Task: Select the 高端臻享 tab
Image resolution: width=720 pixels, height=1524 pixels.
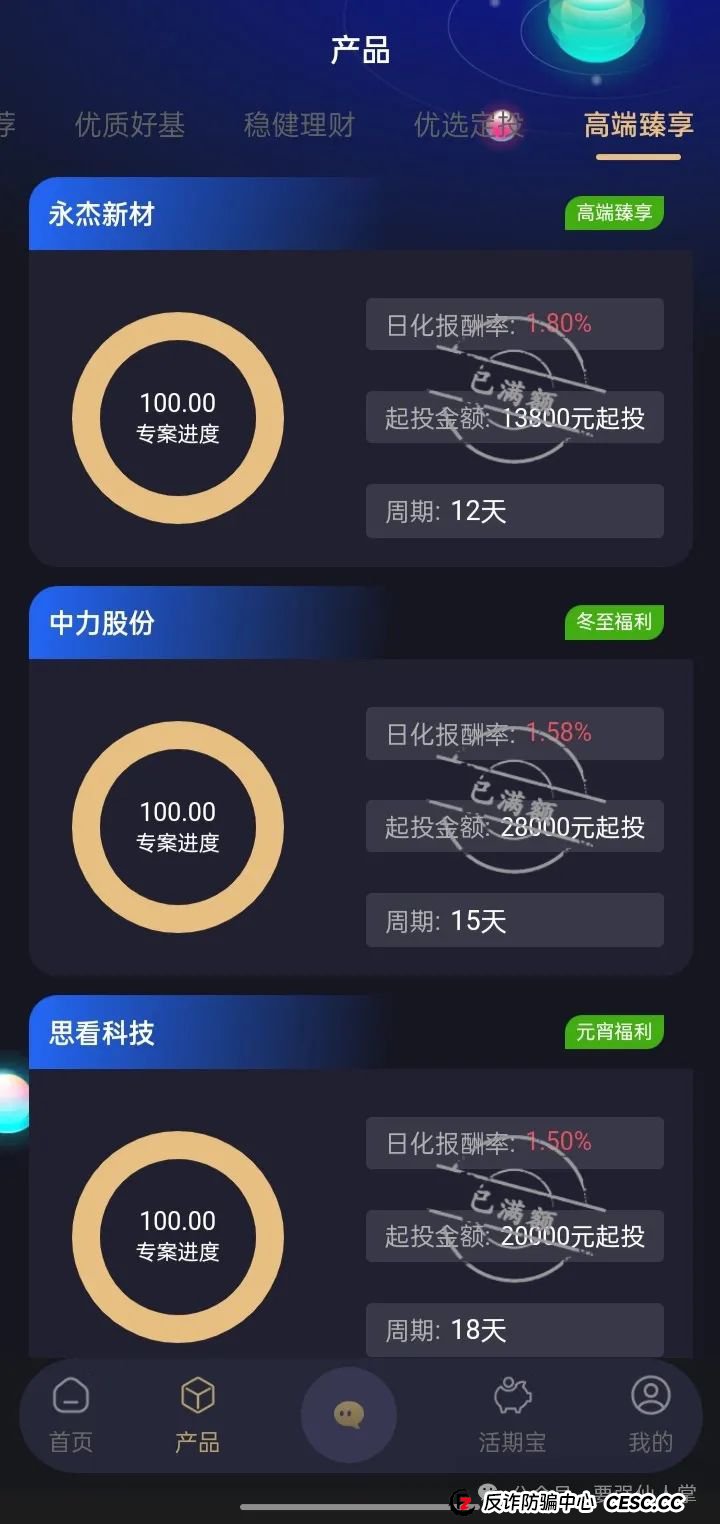Action: pos(637,126)
